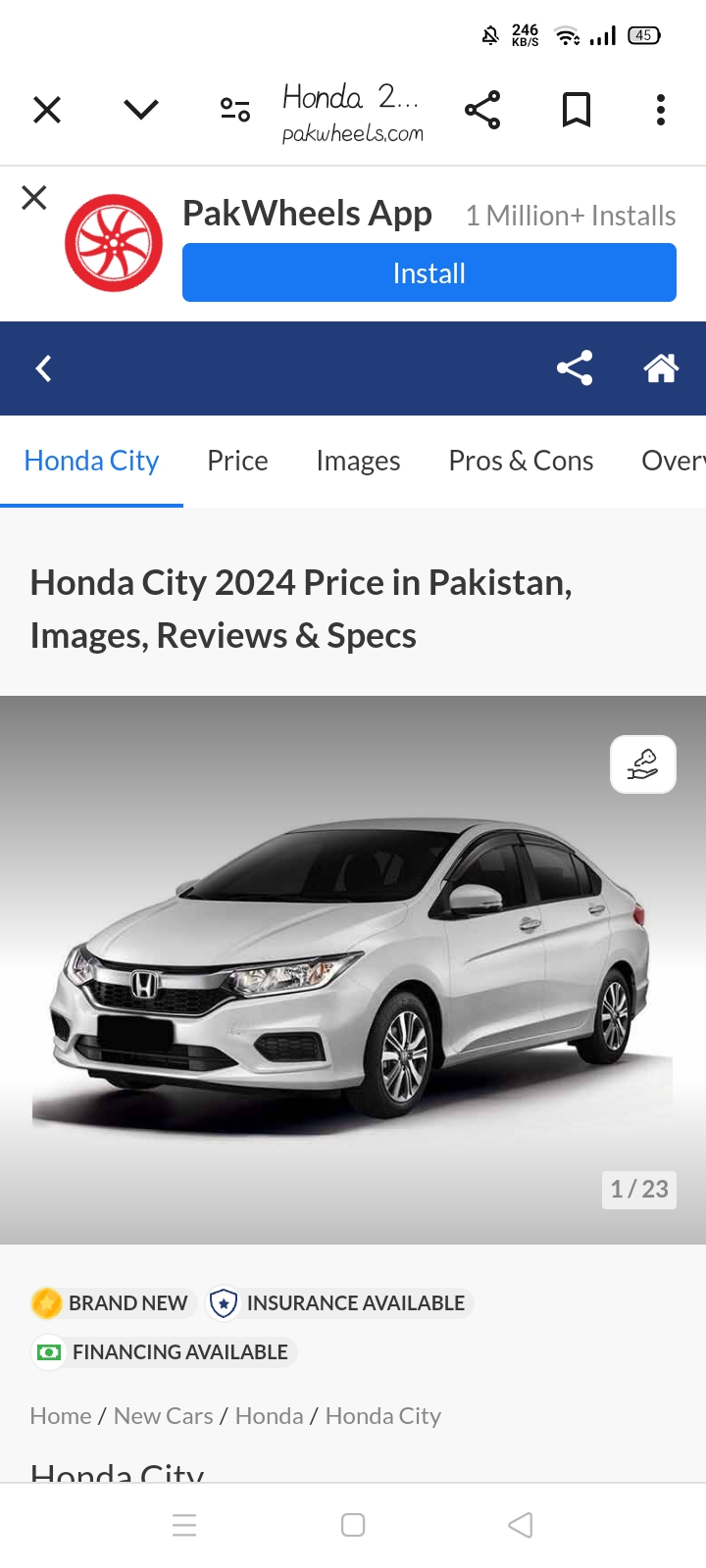
Task: Open the Honda City photo gallery
Action: click(353, 970)
